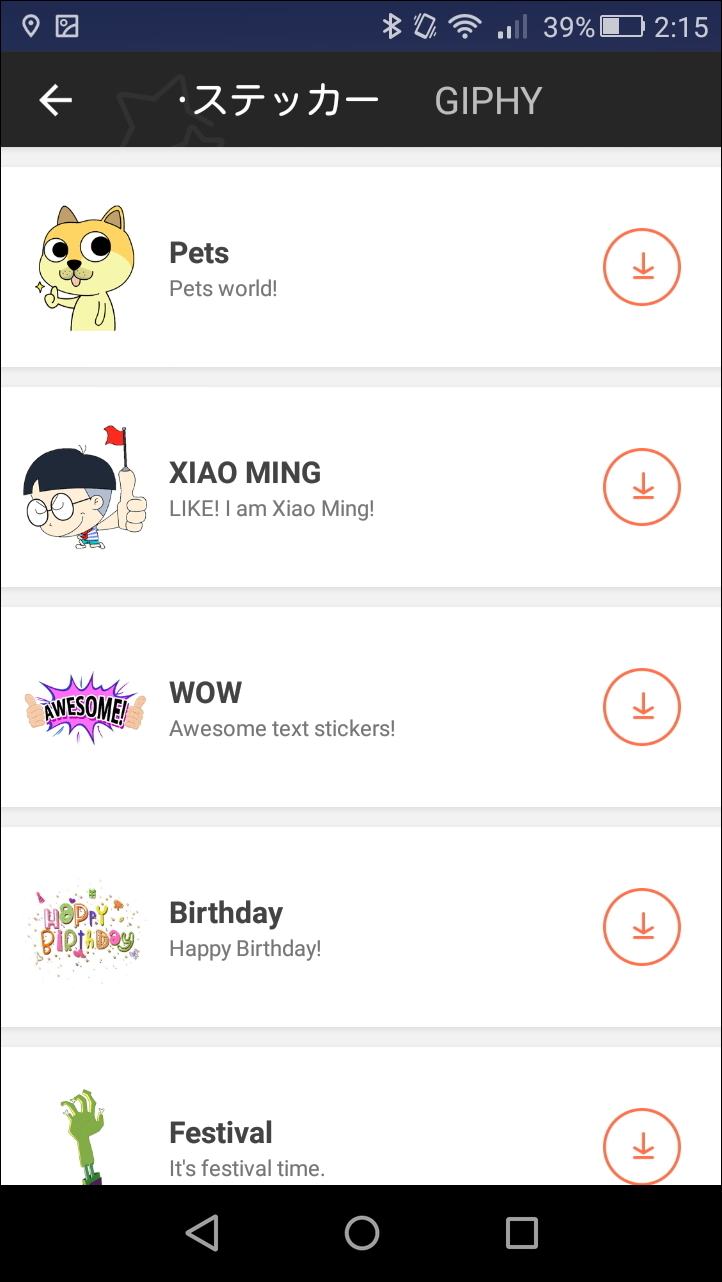Select the ステッカー tab

tap(278, 100)
